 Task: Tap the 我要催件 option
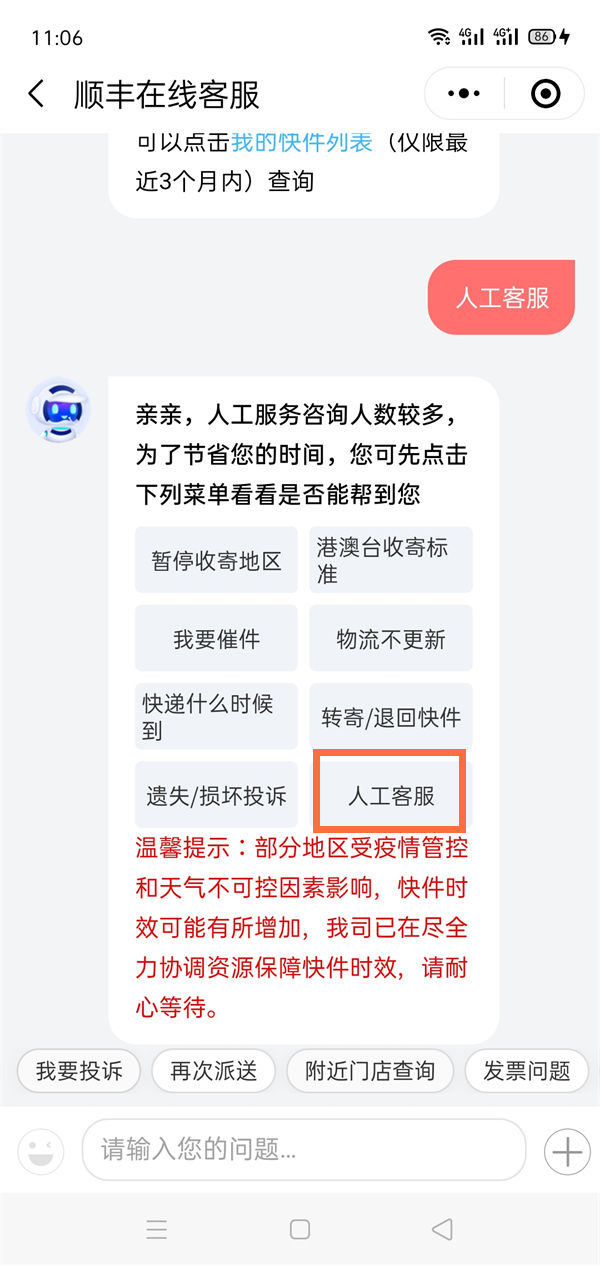click(x=216, y=639)
